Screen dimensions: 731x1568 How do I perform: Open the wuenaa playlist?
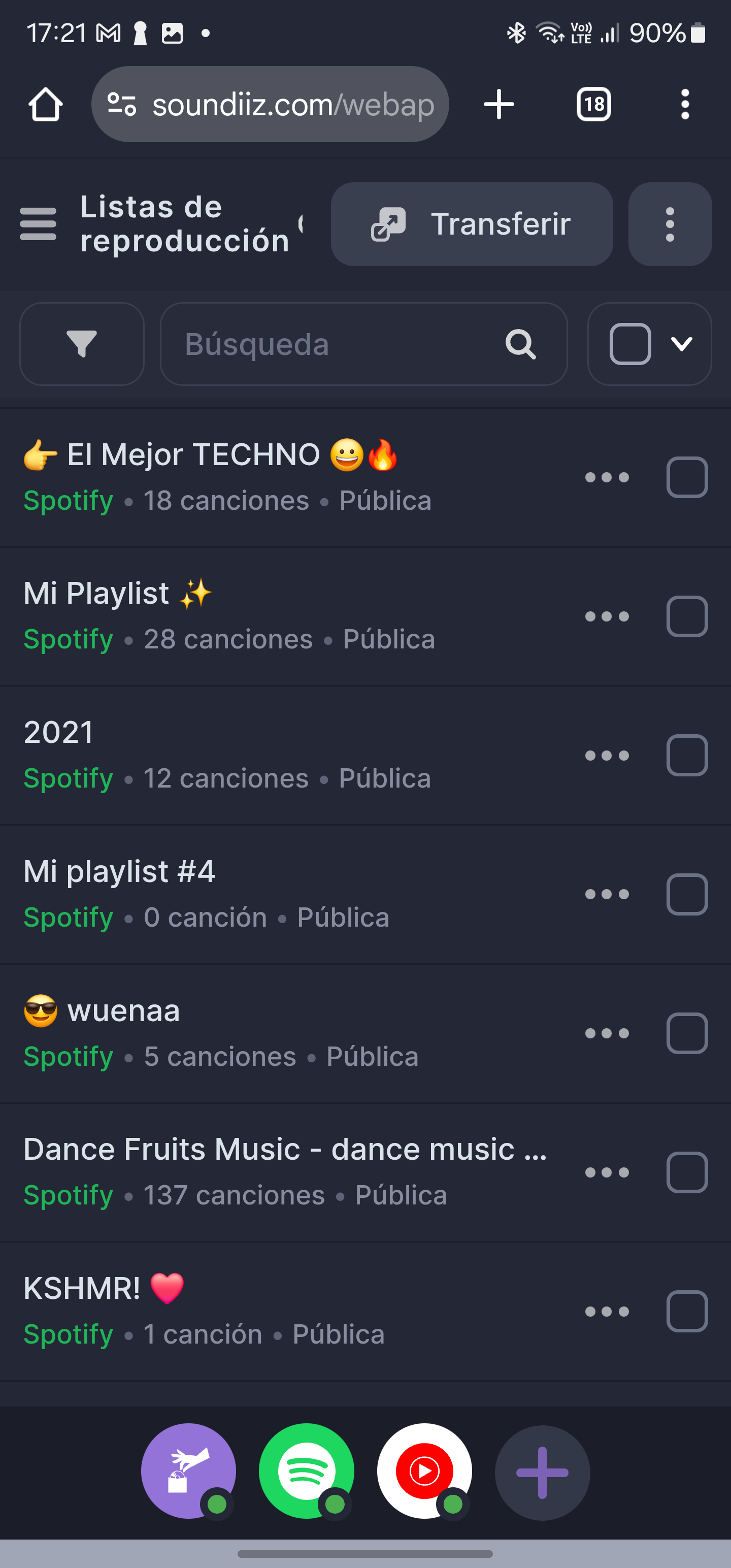point(123,1011)
